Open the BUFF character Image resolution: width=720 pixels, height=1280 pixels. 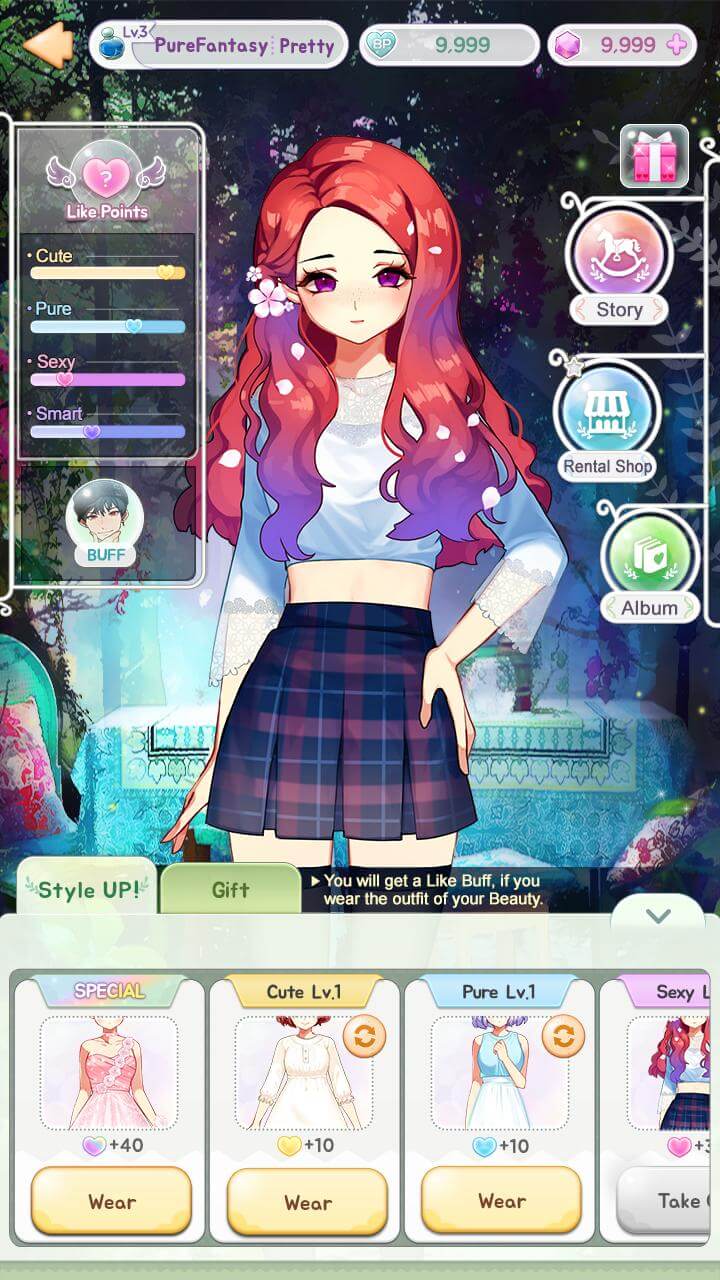click(105, 522)
